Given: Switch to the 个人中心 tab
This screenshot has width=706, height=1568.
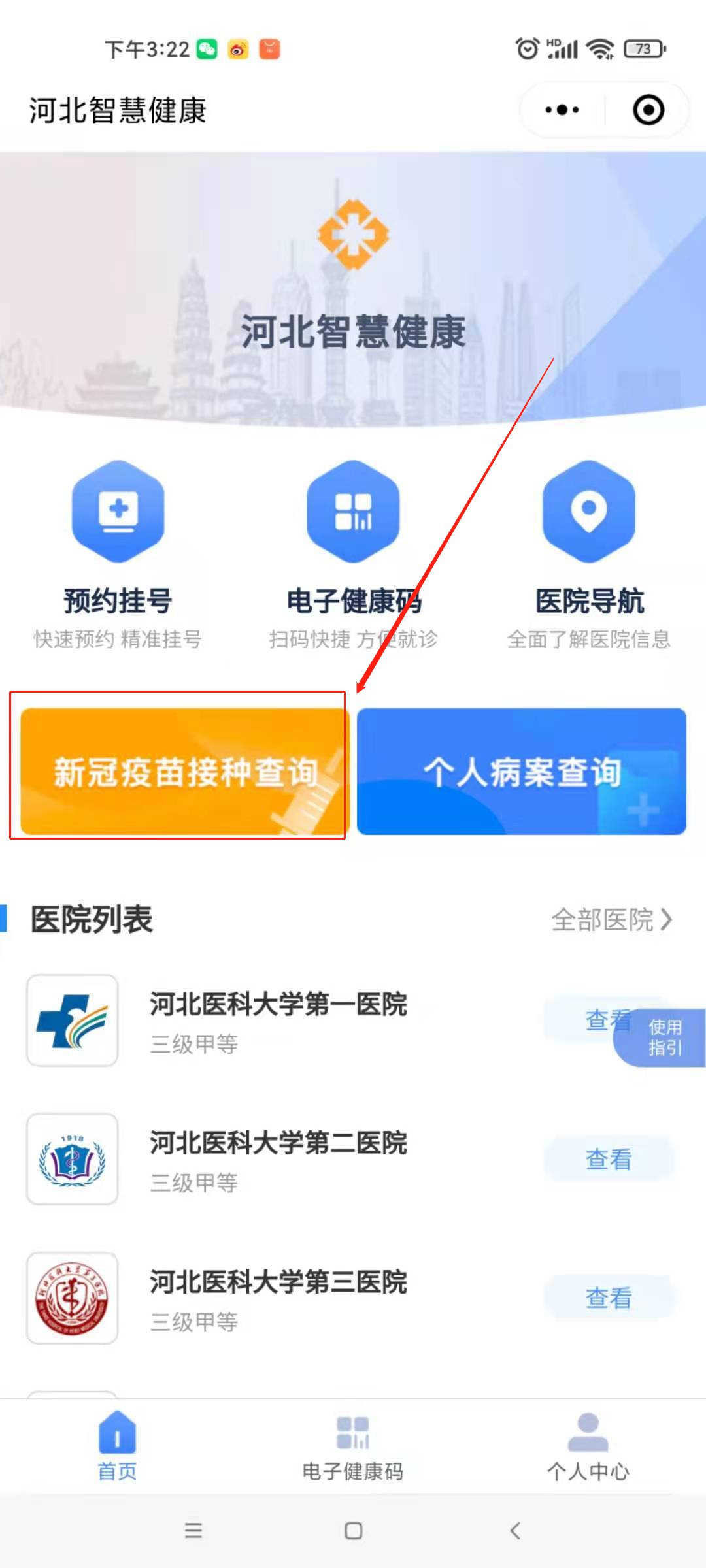Looking at the screenshot, I should (588, 1445).
